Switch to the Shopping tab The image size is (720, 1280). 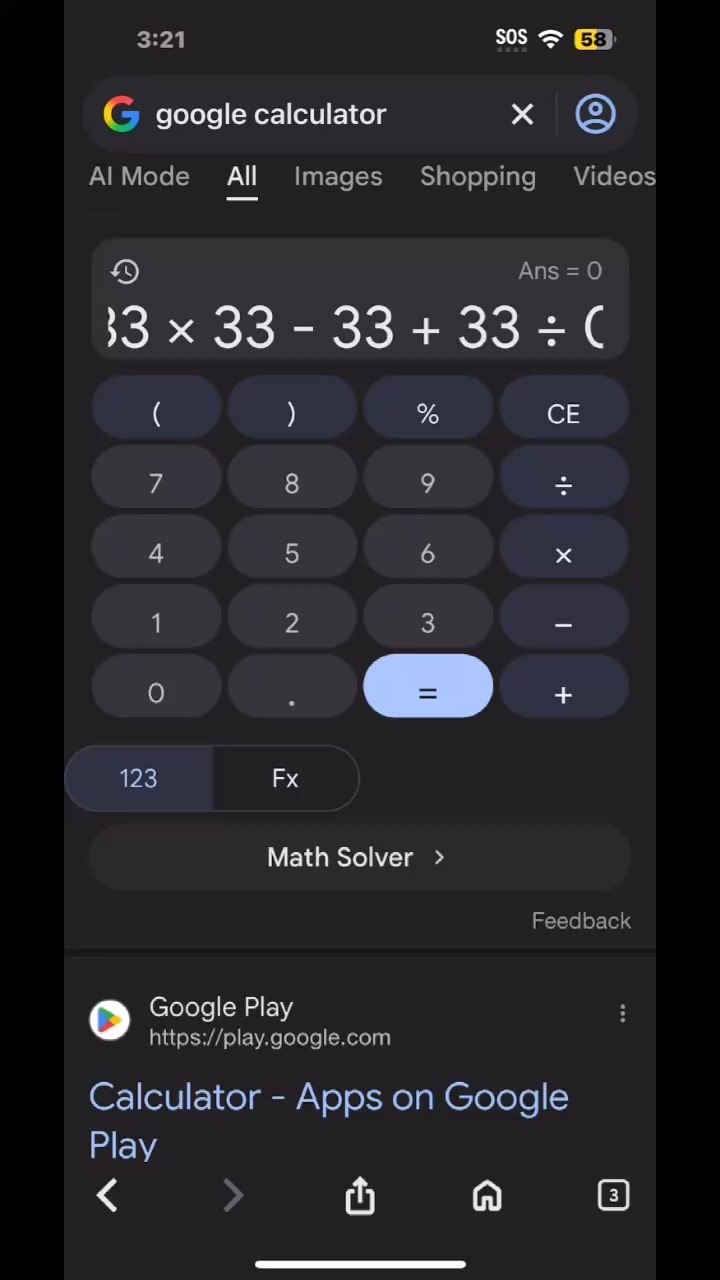(x=478, y=177)
